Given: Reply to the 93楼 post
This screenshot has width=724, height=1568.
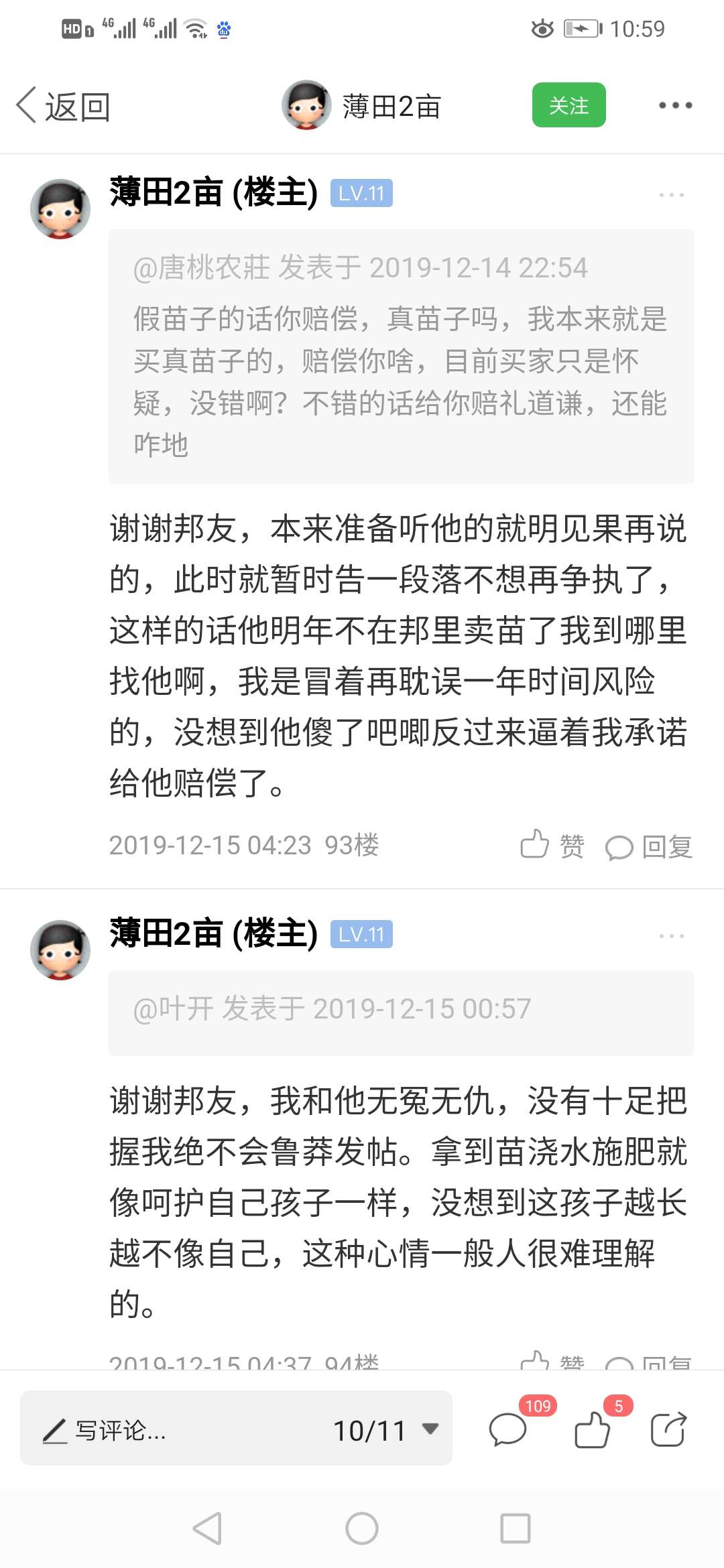Looking at the screenshot, I should click(x=648, y=846).
